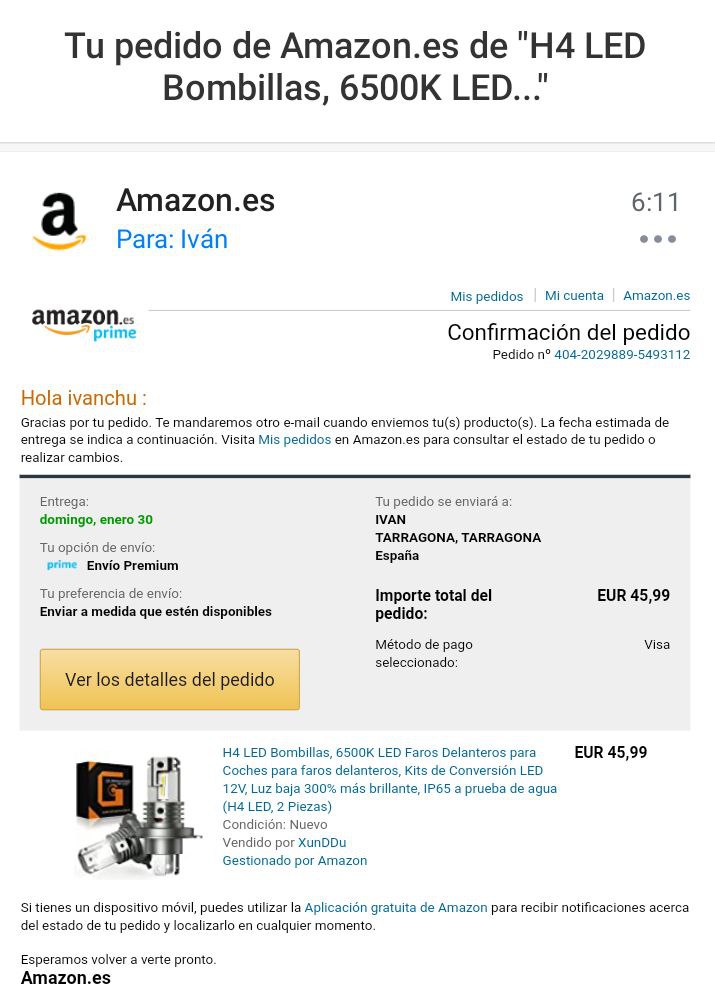The image size is (715, 994).
Task: Open order number 404-2029889-5493112
Action: [x=622, y=354]
